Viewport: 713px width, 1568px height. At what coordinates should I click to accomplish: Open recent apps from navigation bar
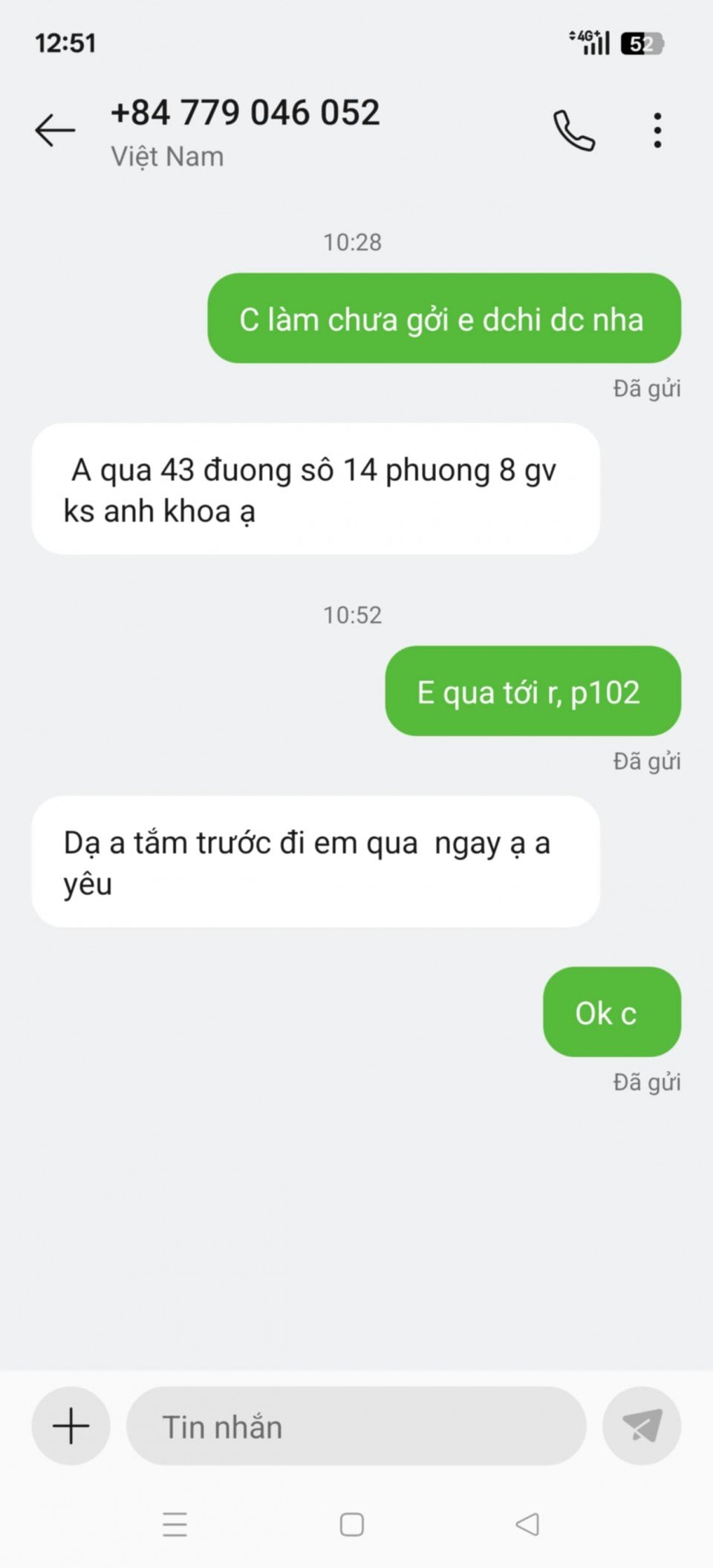pos(175,1525)
